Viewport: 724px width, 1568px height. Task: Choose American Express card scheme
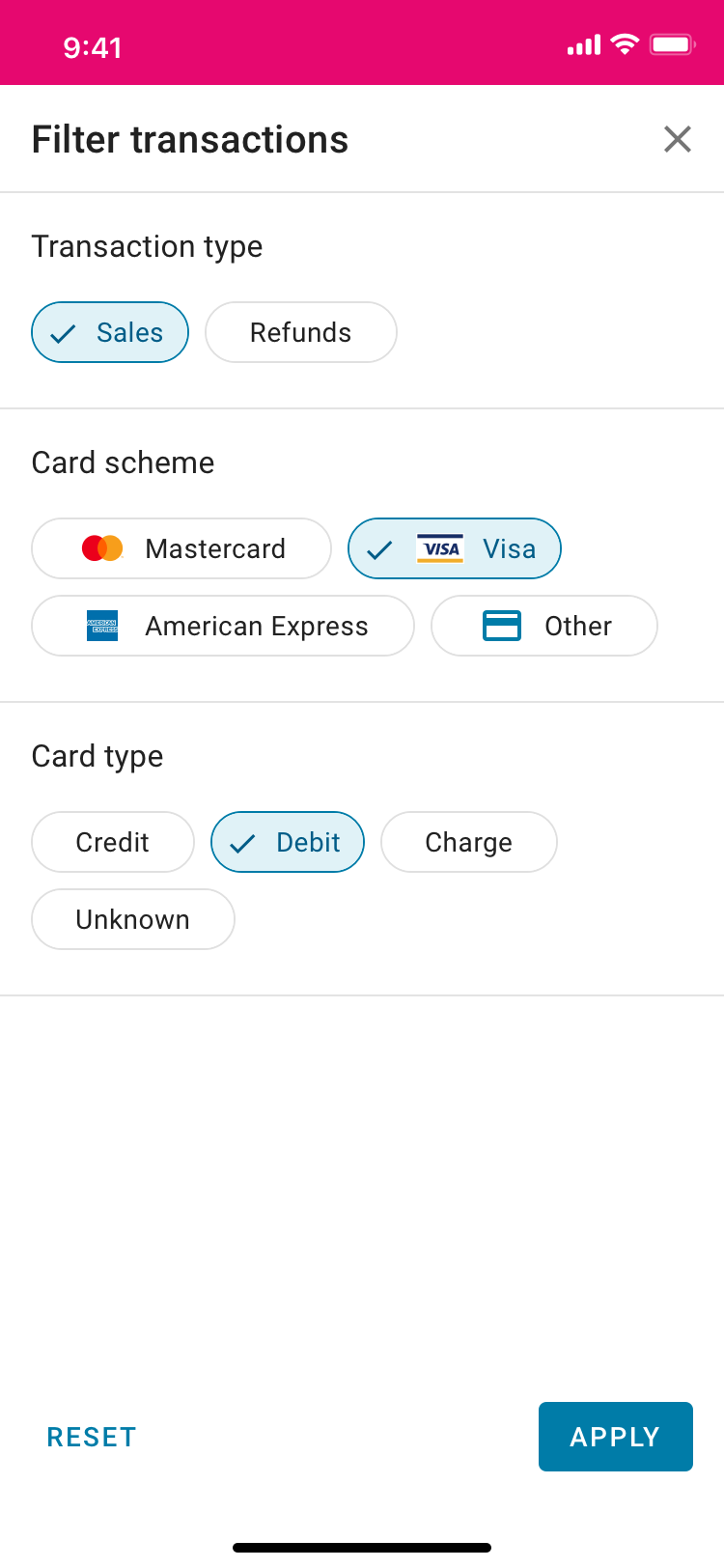(223, 626)
